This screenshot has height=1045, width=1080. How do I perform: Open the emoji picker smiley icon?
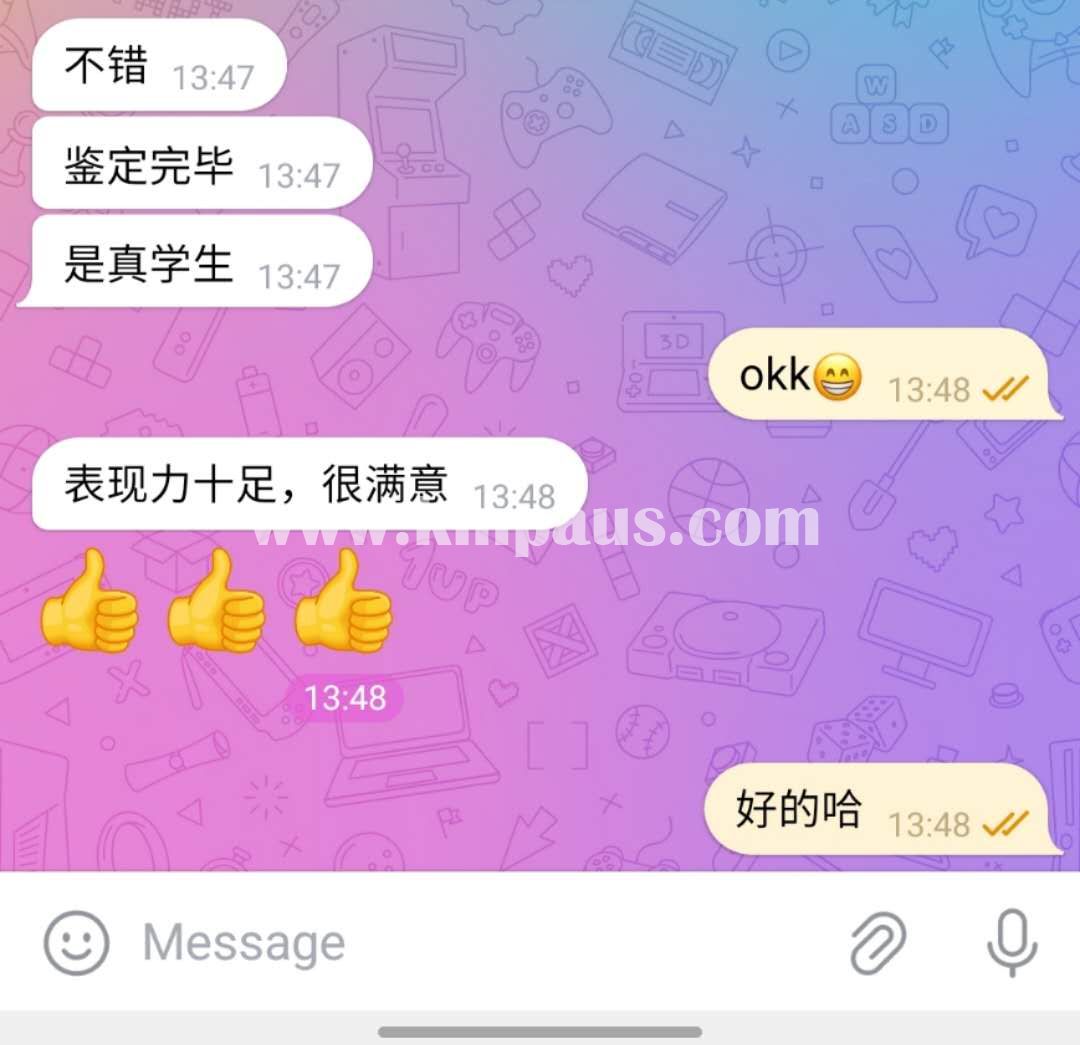pos(76,942)
